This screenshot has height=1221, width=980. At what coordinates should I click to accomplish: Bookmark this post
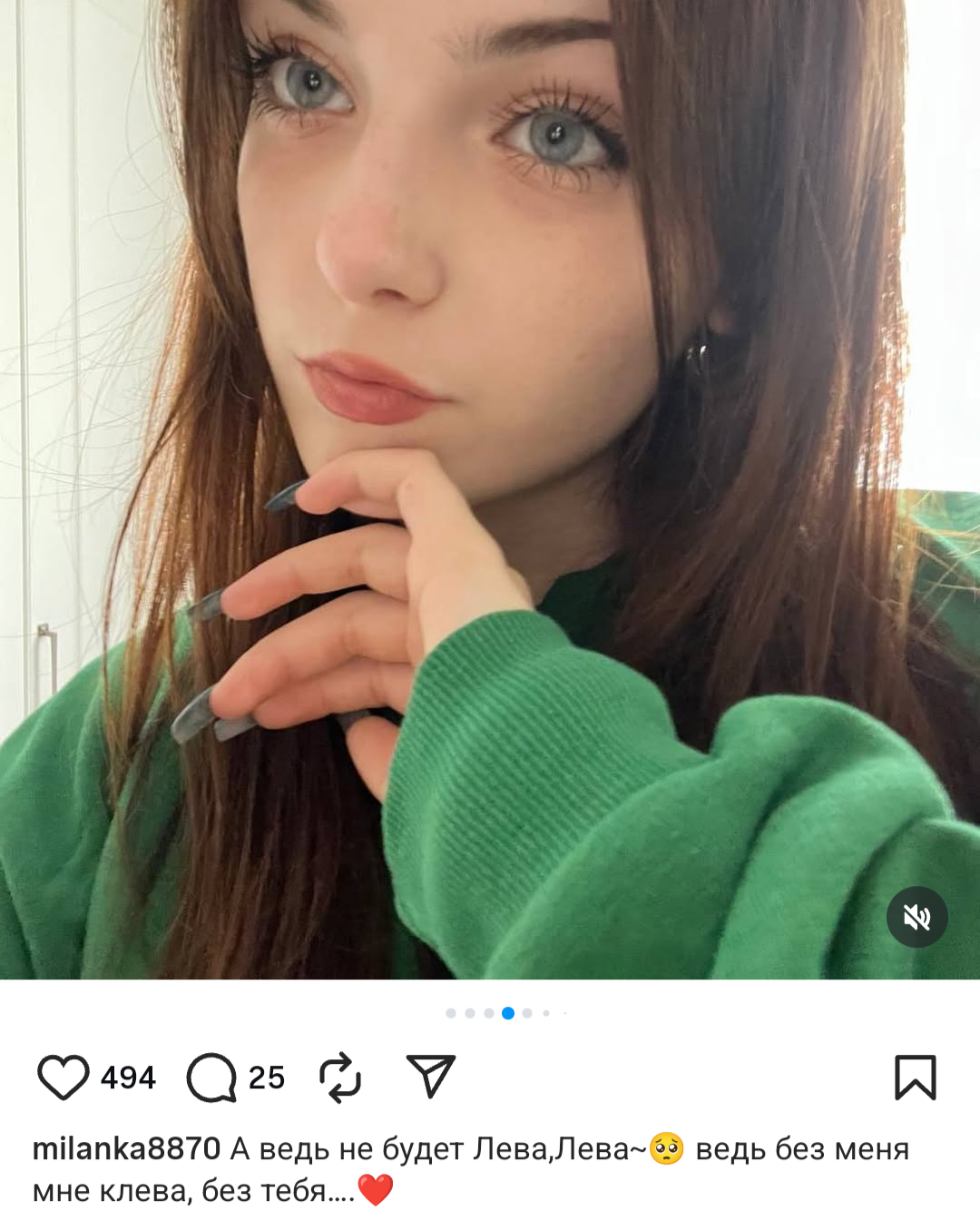915,1078
